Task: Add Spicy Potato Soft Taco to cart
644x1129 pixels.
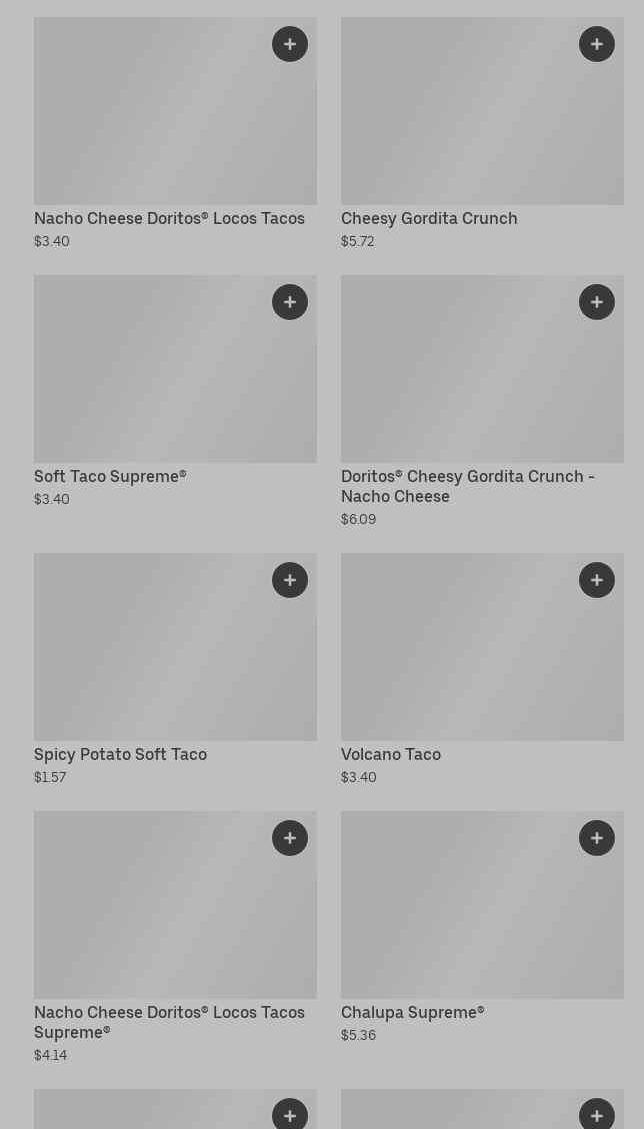Action: click(290, 580)
